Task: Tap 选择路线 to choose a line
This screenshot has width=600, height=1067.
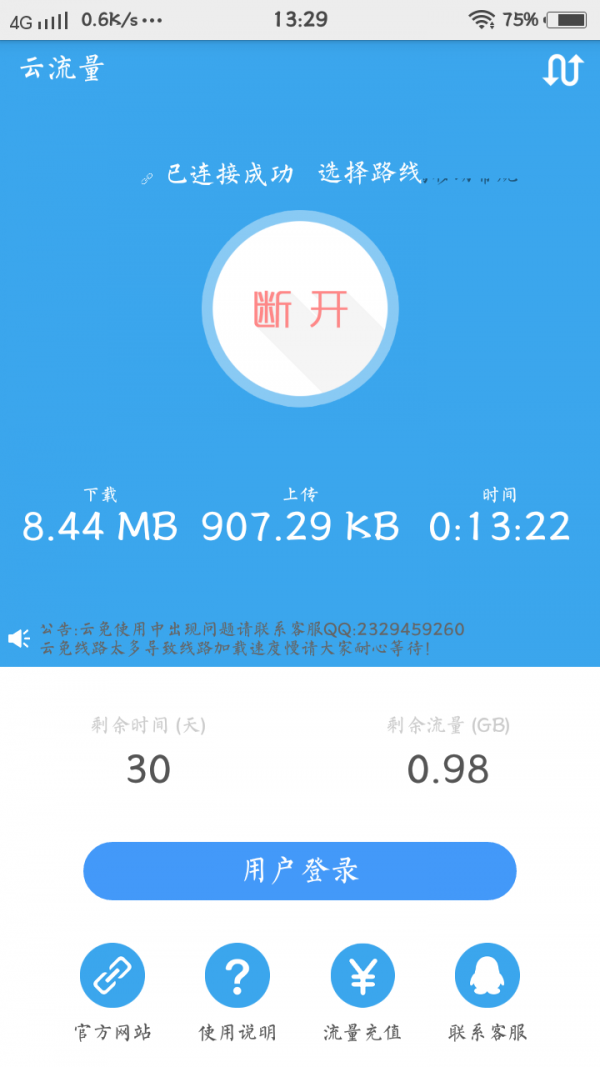Action: [x=370, y=174]
